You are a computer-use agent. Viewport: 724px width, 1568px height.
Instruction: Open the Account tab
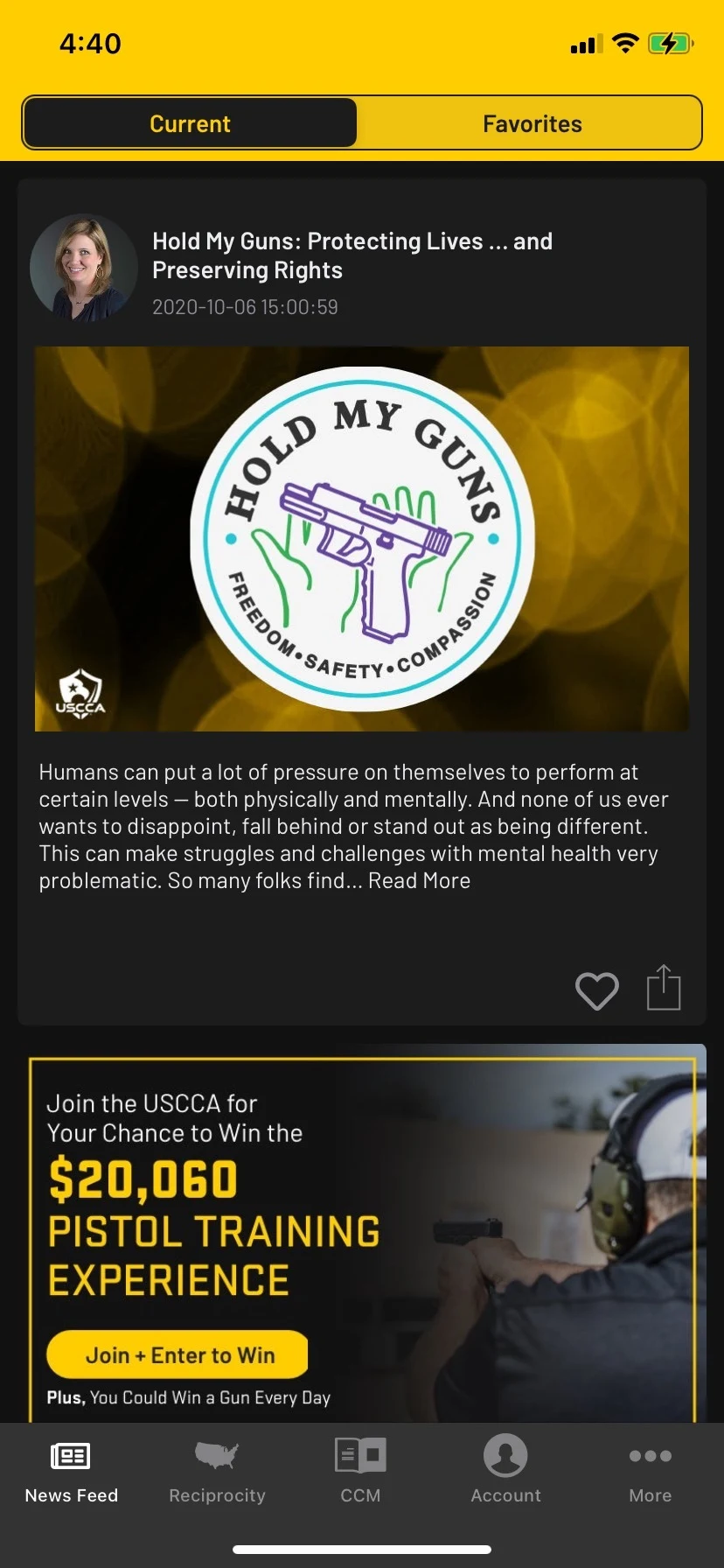pos(505,1470)
